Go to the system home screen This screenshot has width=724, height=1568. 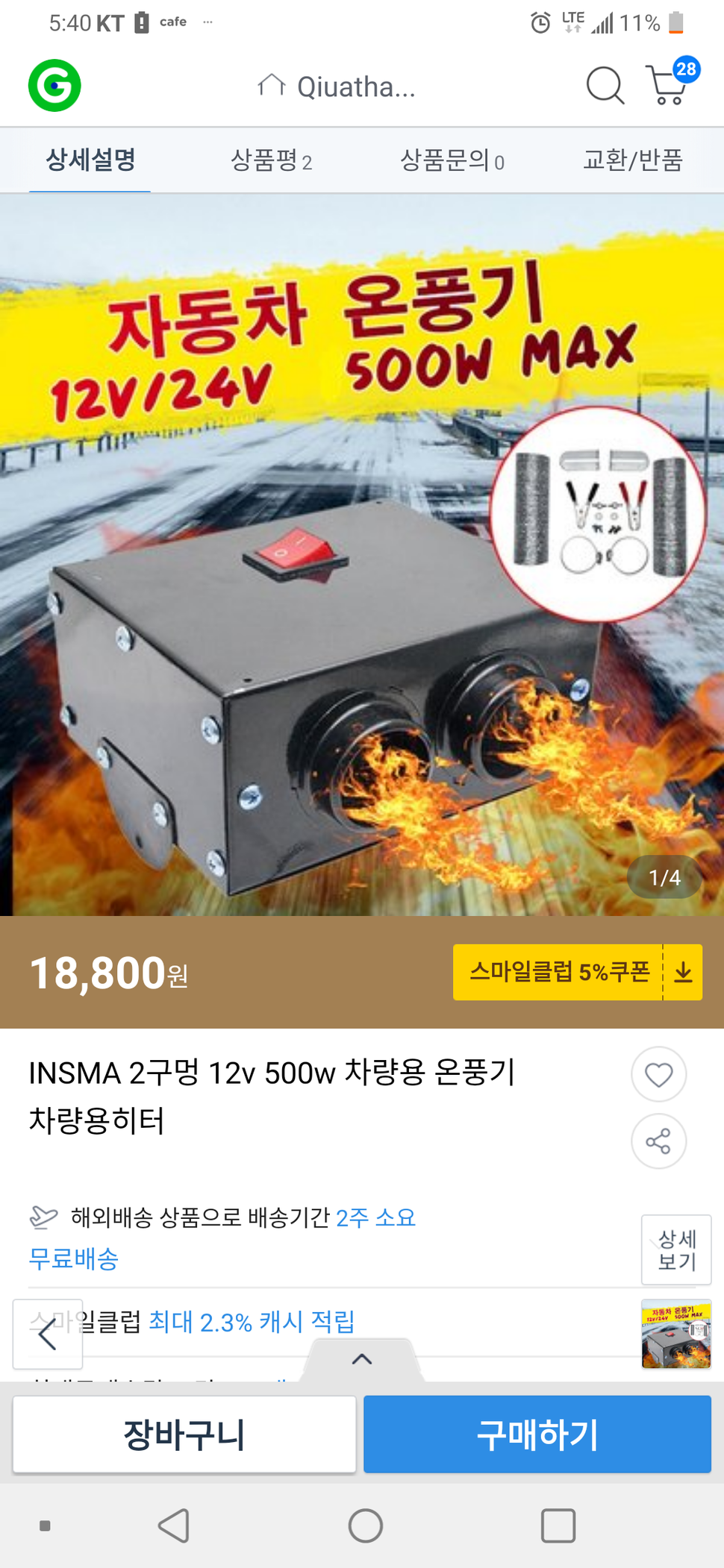(366, 1525)
